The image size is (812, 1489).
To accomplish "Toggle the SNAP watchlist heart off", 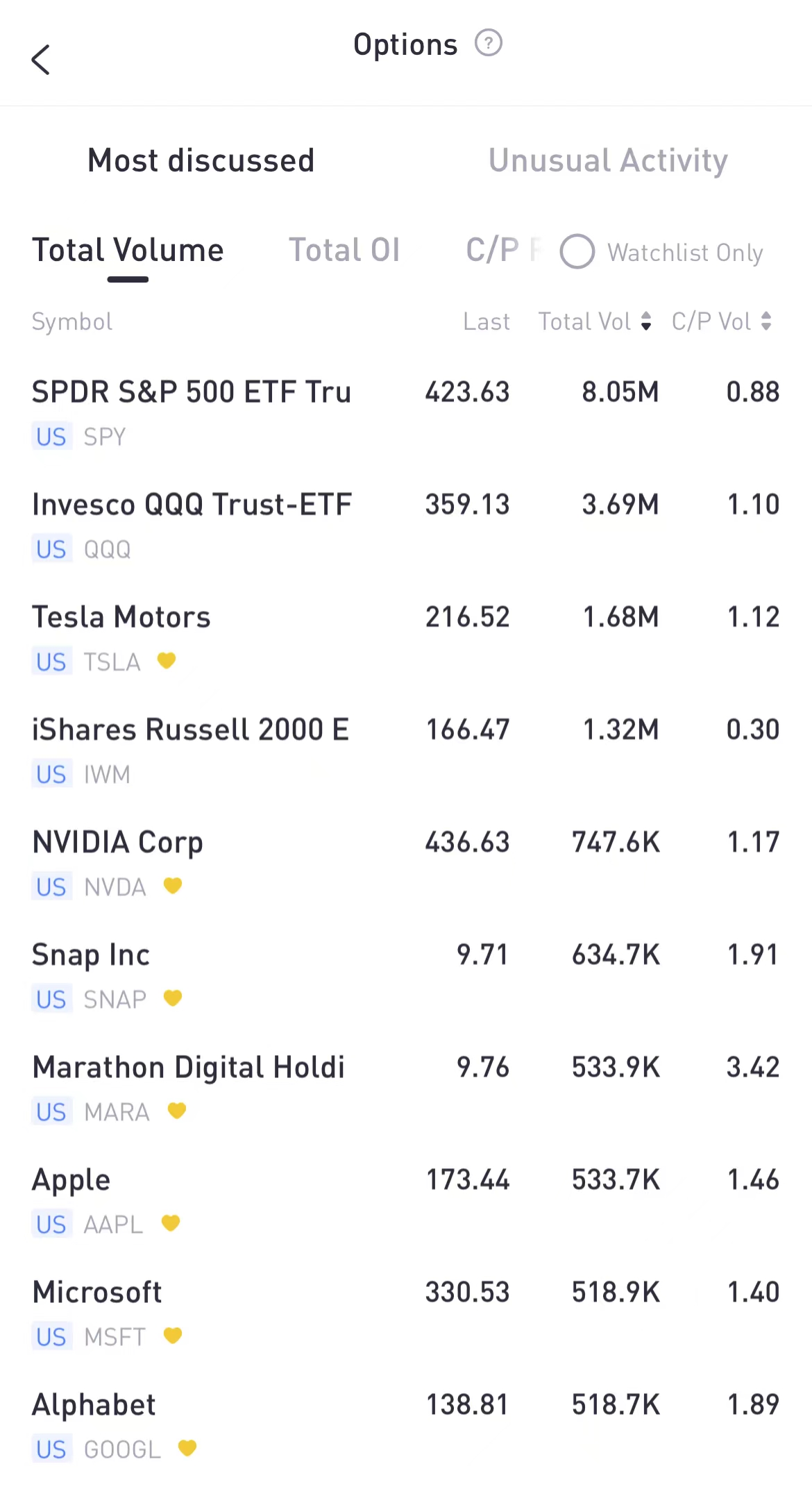I will click(173, 999).
